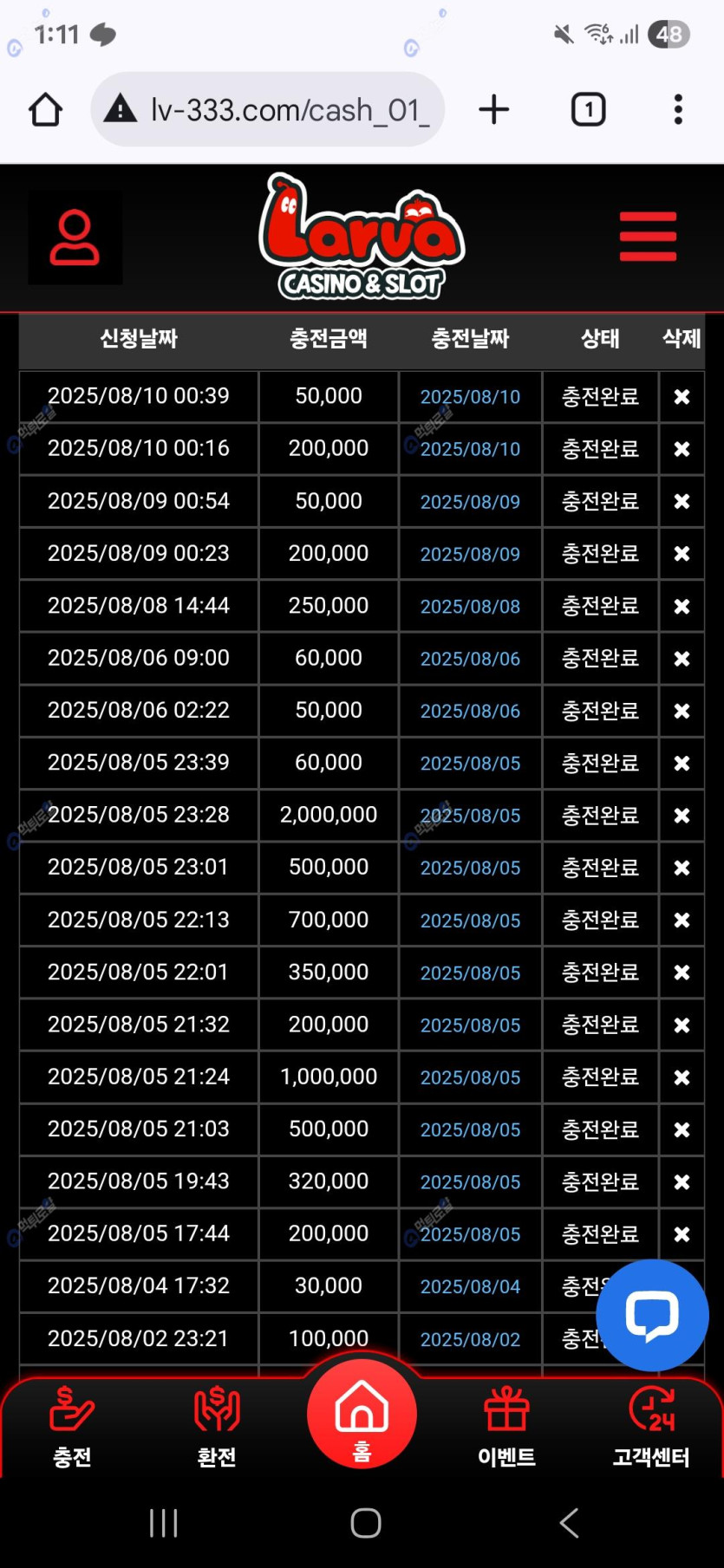Remove the 2025/08/08 14:44 entry
Image resolution: width=724 pixels, height=1568 pixels.
click(682, 606)
